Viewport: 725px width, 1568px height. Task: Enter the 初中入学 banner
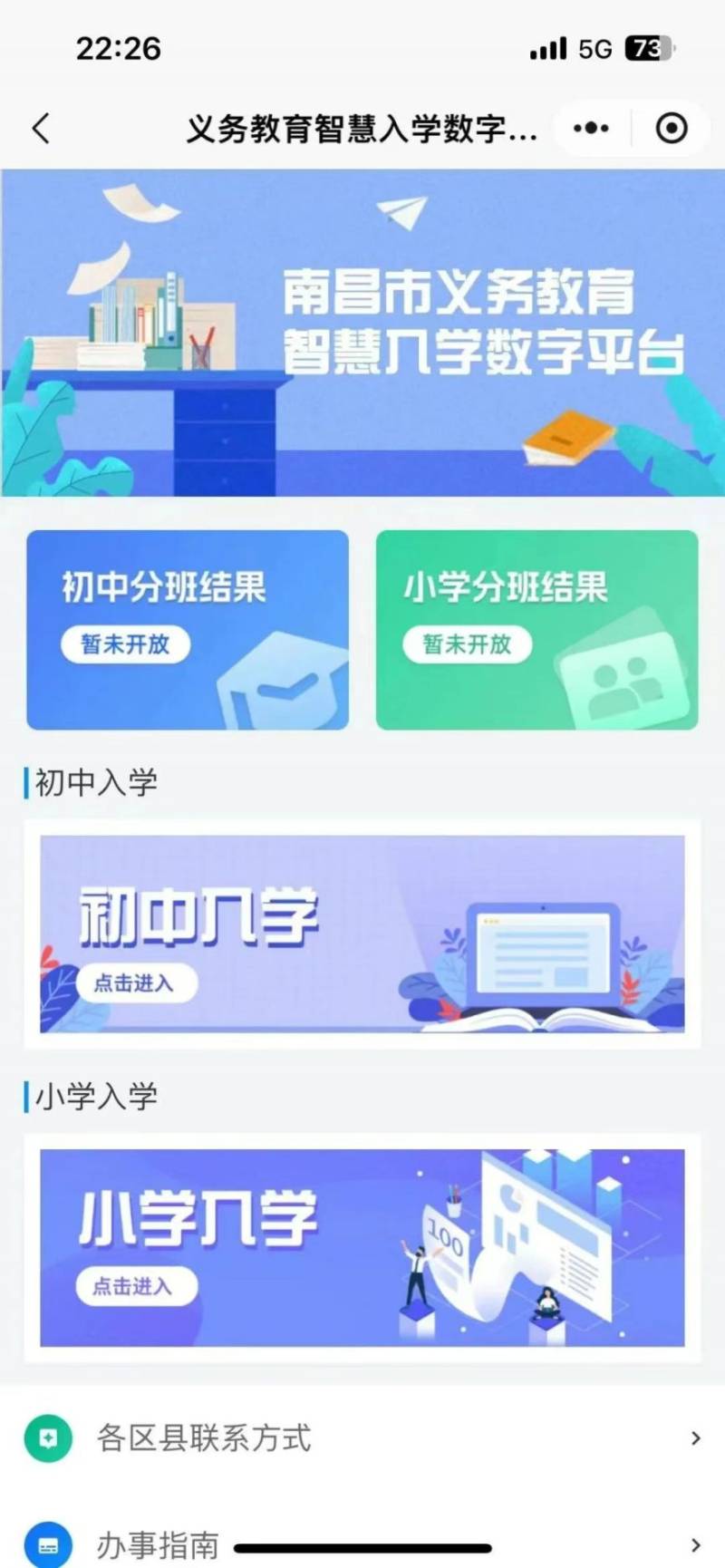[x=362, y=934]
